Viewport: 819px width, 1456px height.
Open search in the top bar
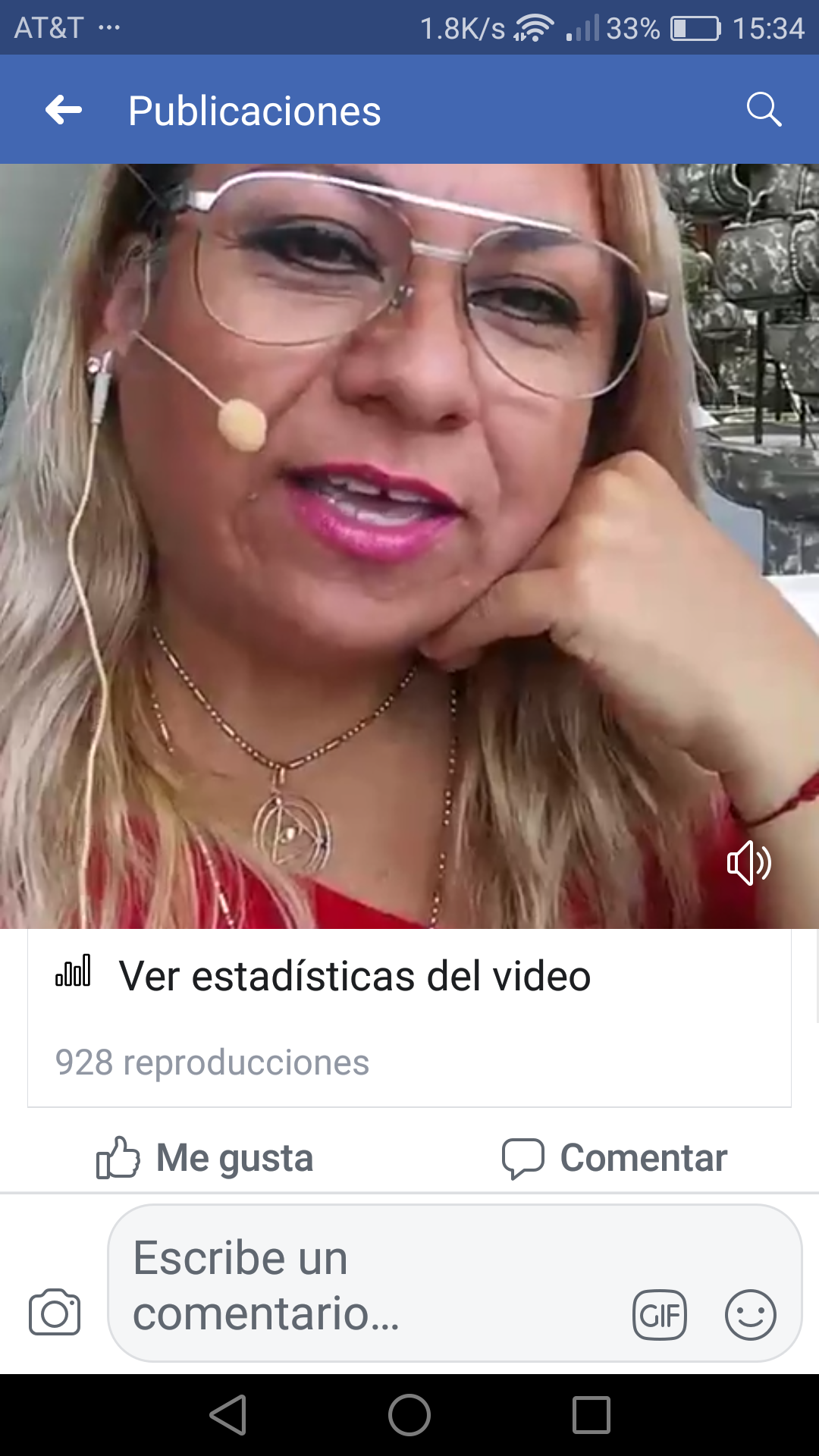(763, 110)
